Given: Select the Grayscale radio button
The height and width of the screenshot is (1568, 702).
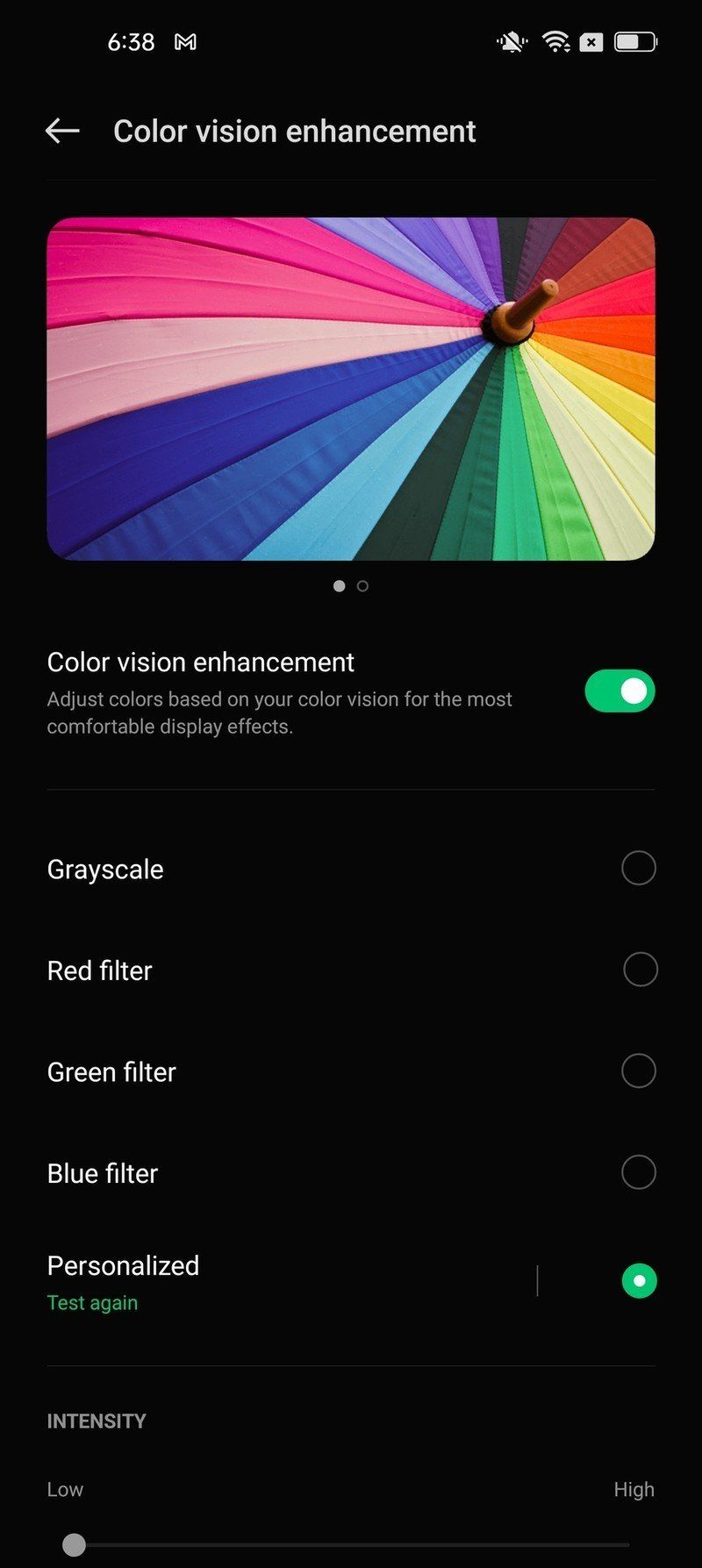Looking at the screenshot, I should [640, 868].
